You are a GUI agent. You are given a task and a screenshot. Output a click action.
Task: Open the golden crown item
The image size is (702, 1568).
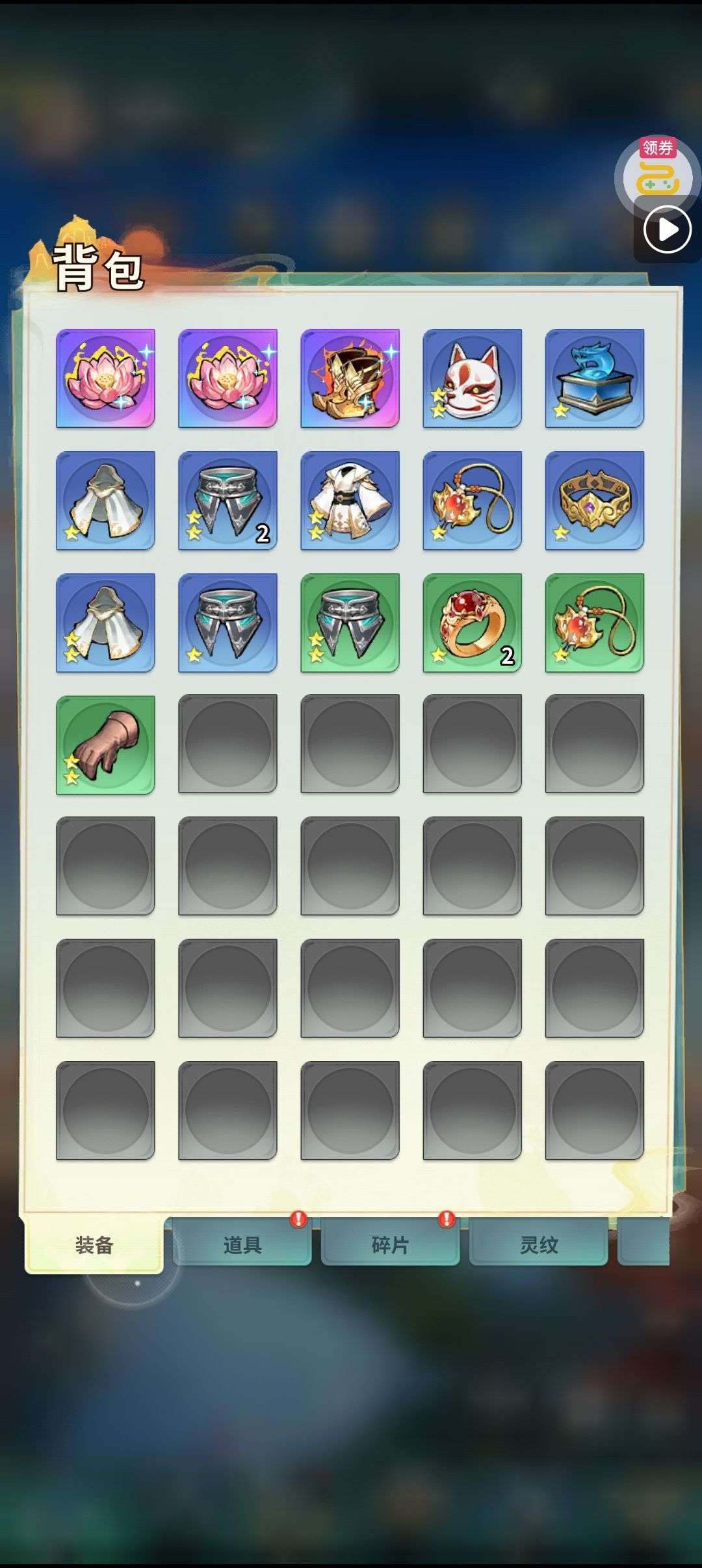click(x=594, y=501)
